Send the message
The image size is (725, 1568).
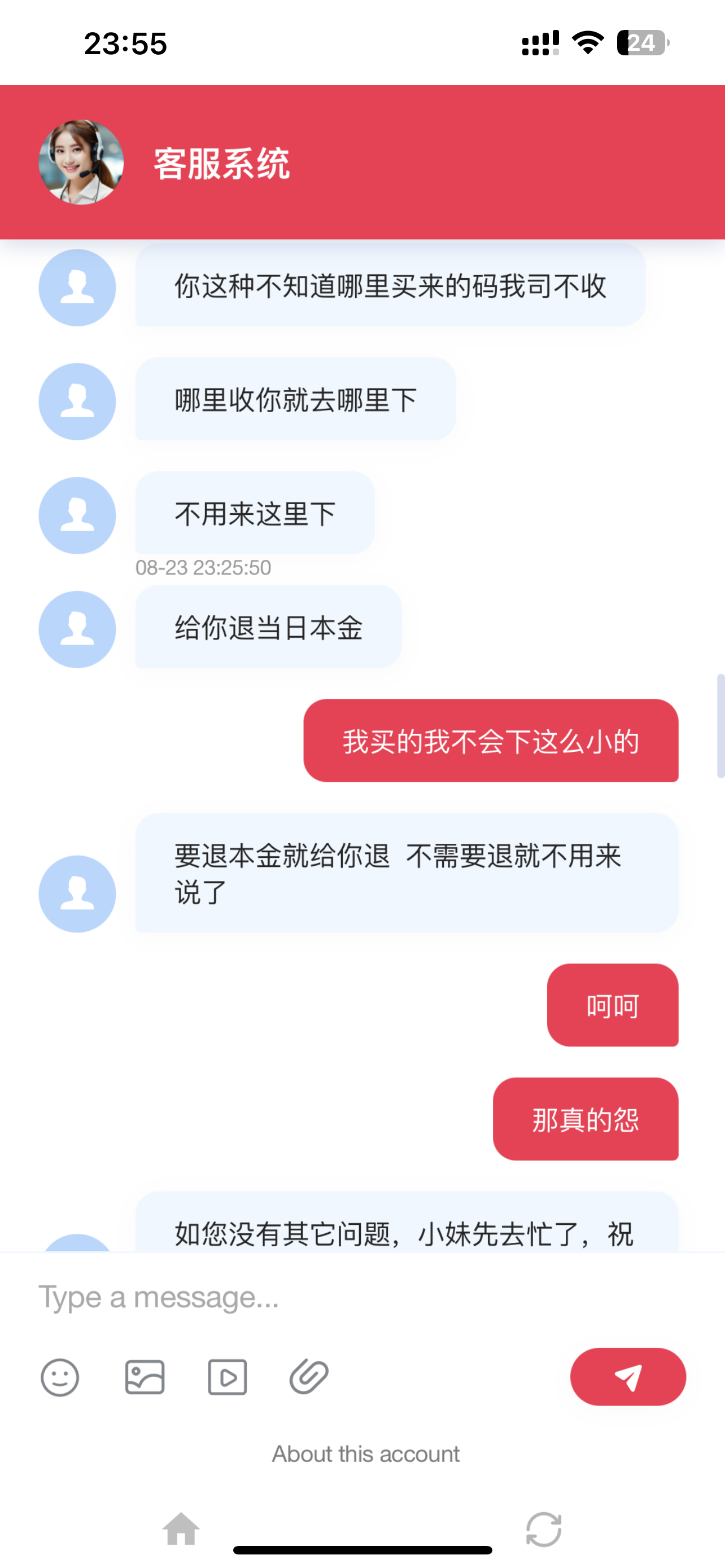628,1377
